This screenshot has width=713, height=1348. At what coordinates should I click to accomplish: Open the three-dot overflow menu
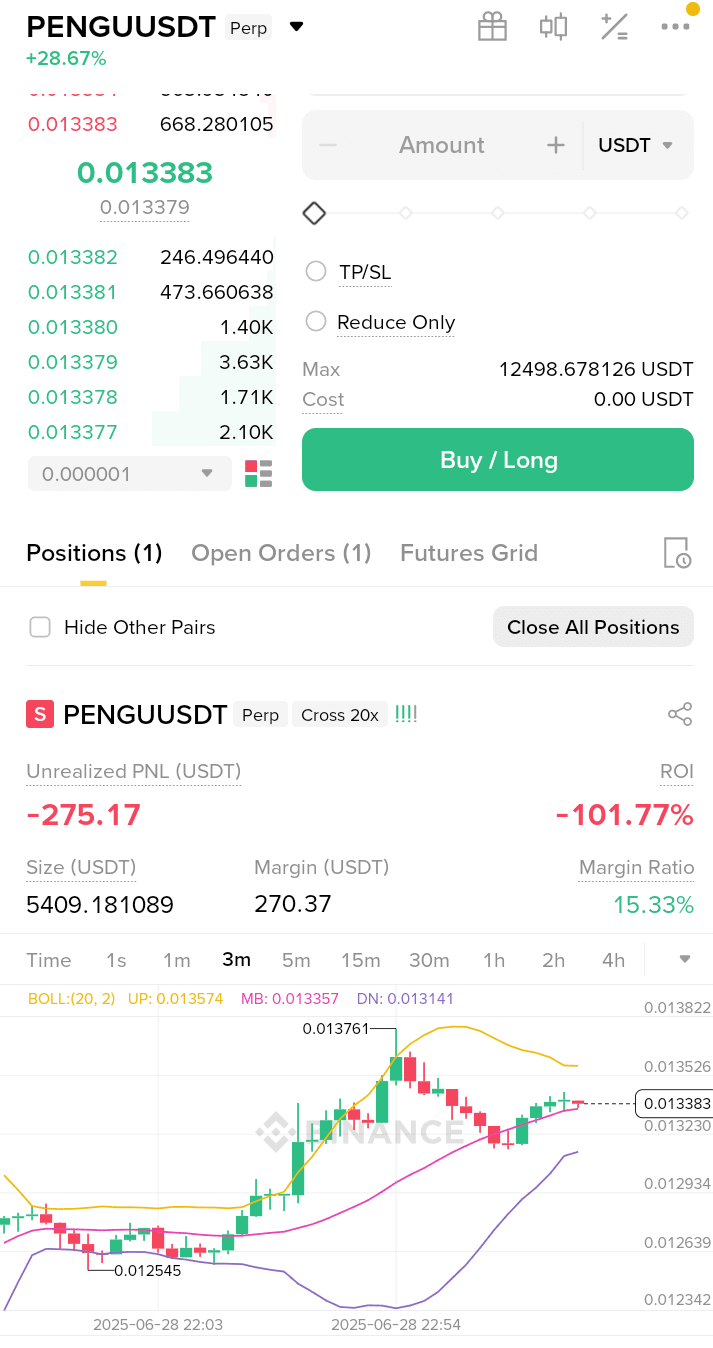point(675,26)
